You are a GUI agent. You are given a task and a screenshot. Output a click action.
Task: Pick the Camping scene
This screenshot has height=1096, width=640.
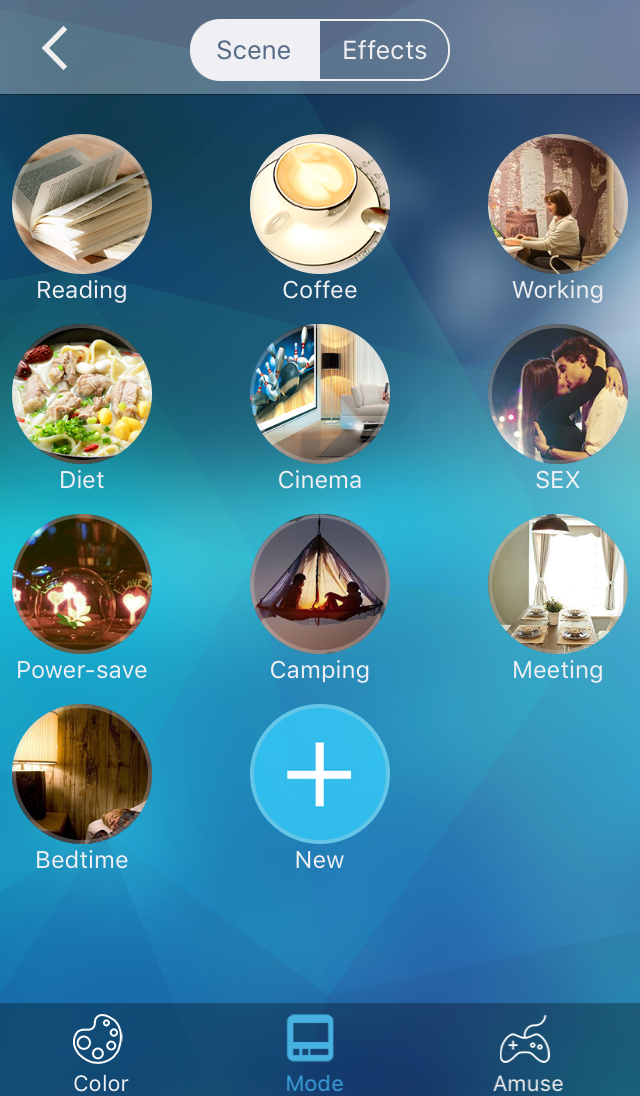point(320,584)
